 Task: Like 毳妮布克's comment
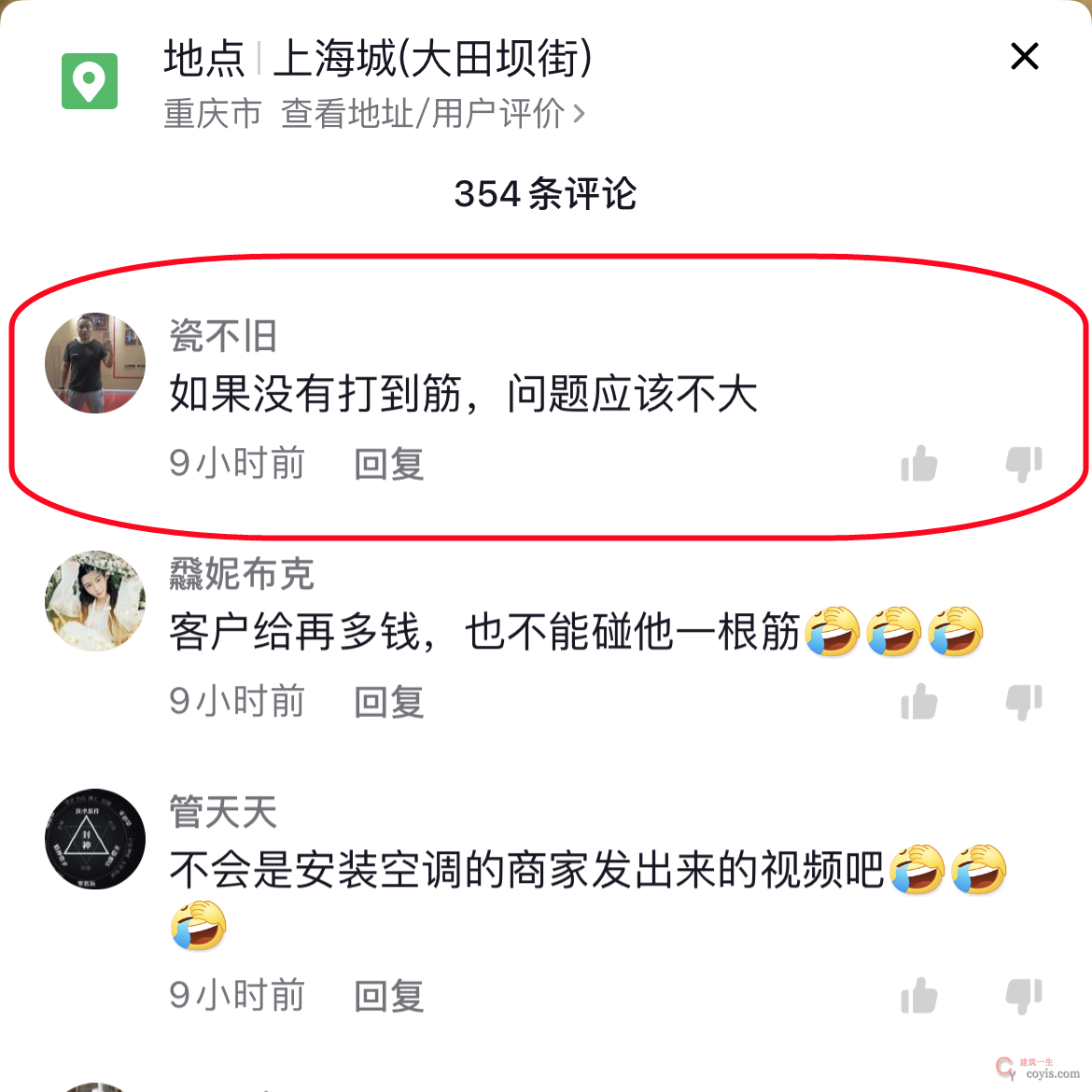point(919,702)
